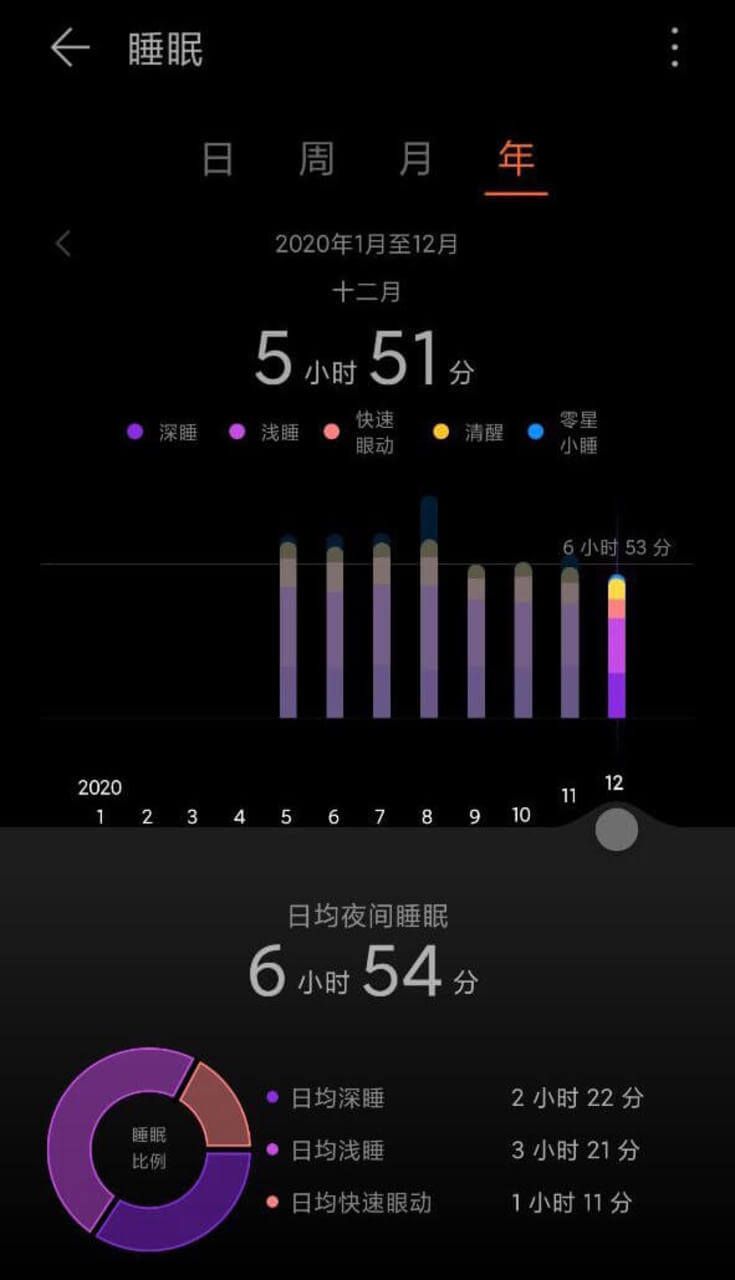Select the month 11 bar in the chart
The image size is (735, 1280).
point(570,636)
